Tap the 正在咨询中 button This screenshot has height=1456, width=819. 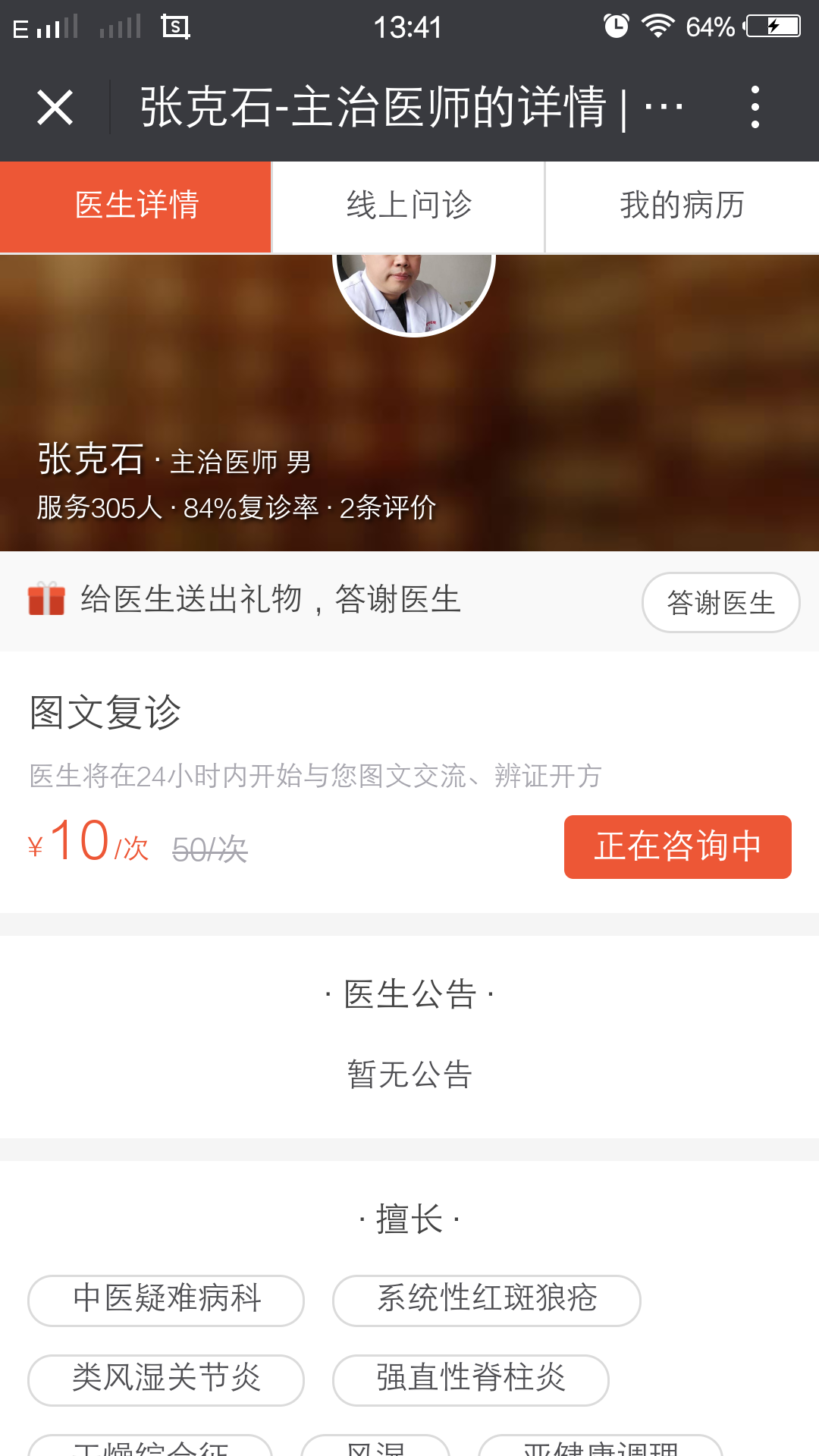point(677,846)
